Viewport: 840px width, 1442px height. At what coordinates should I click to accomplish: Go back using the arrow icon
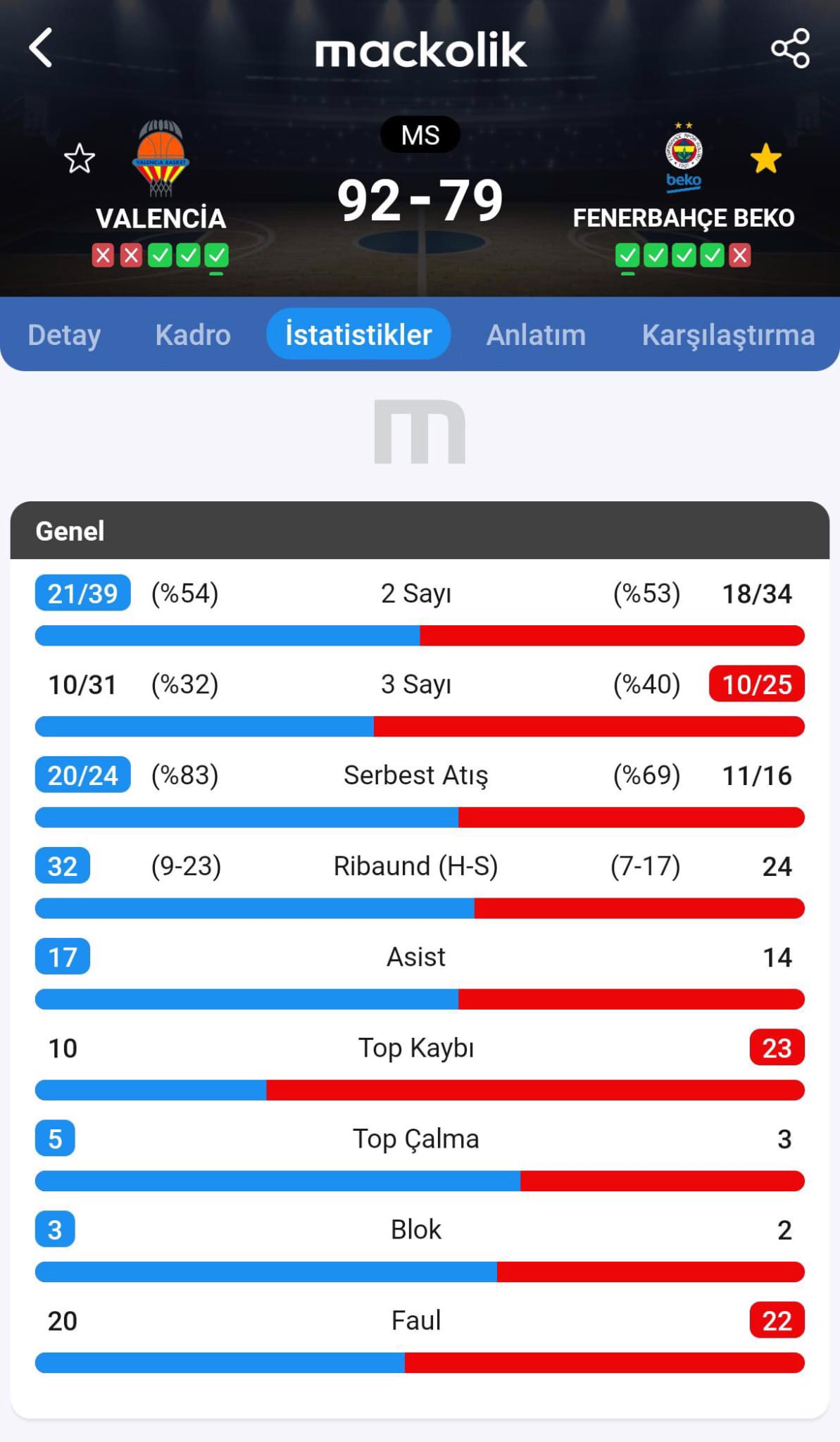click(x=41, y=48)
